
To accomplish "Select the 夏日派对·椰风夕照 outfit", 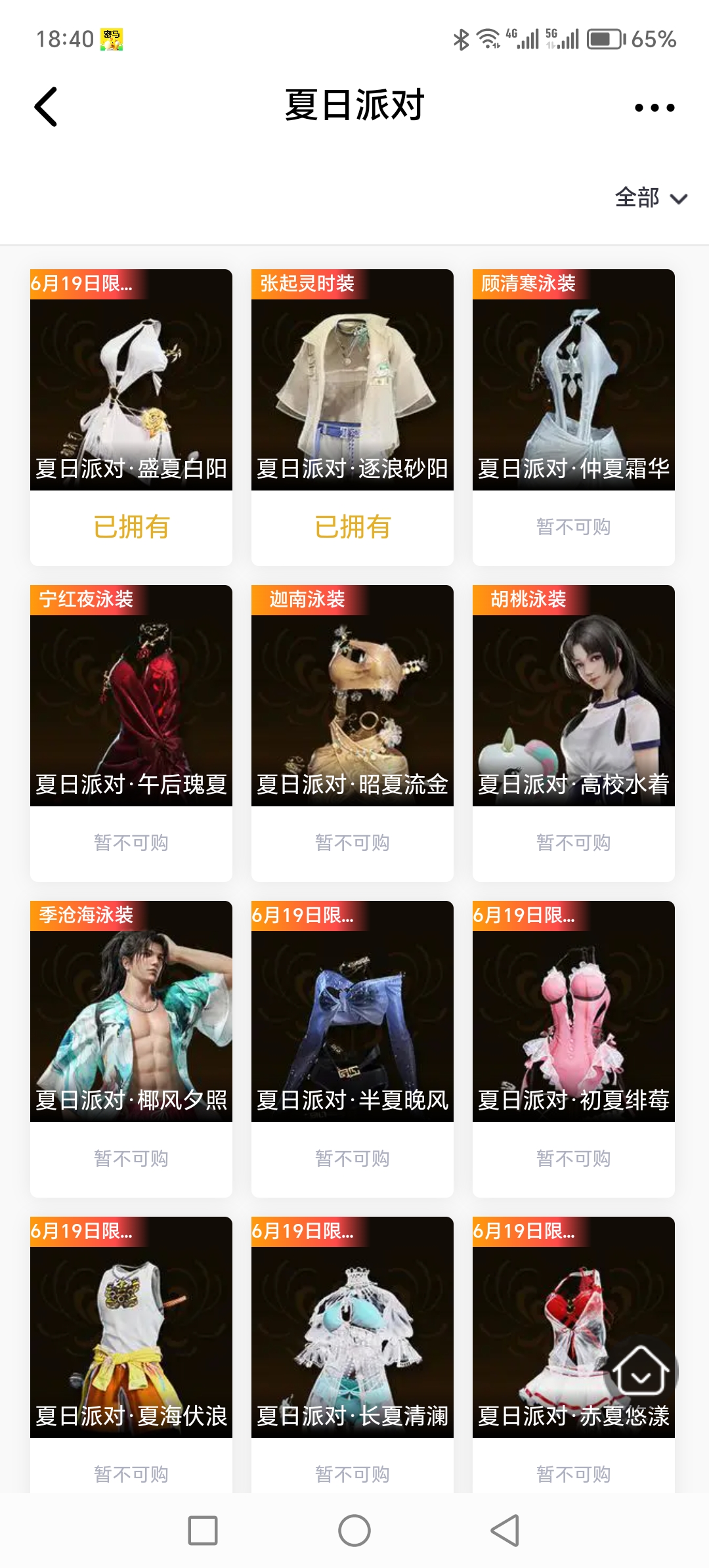I will pyautogui.click(x=131, y=1011).
